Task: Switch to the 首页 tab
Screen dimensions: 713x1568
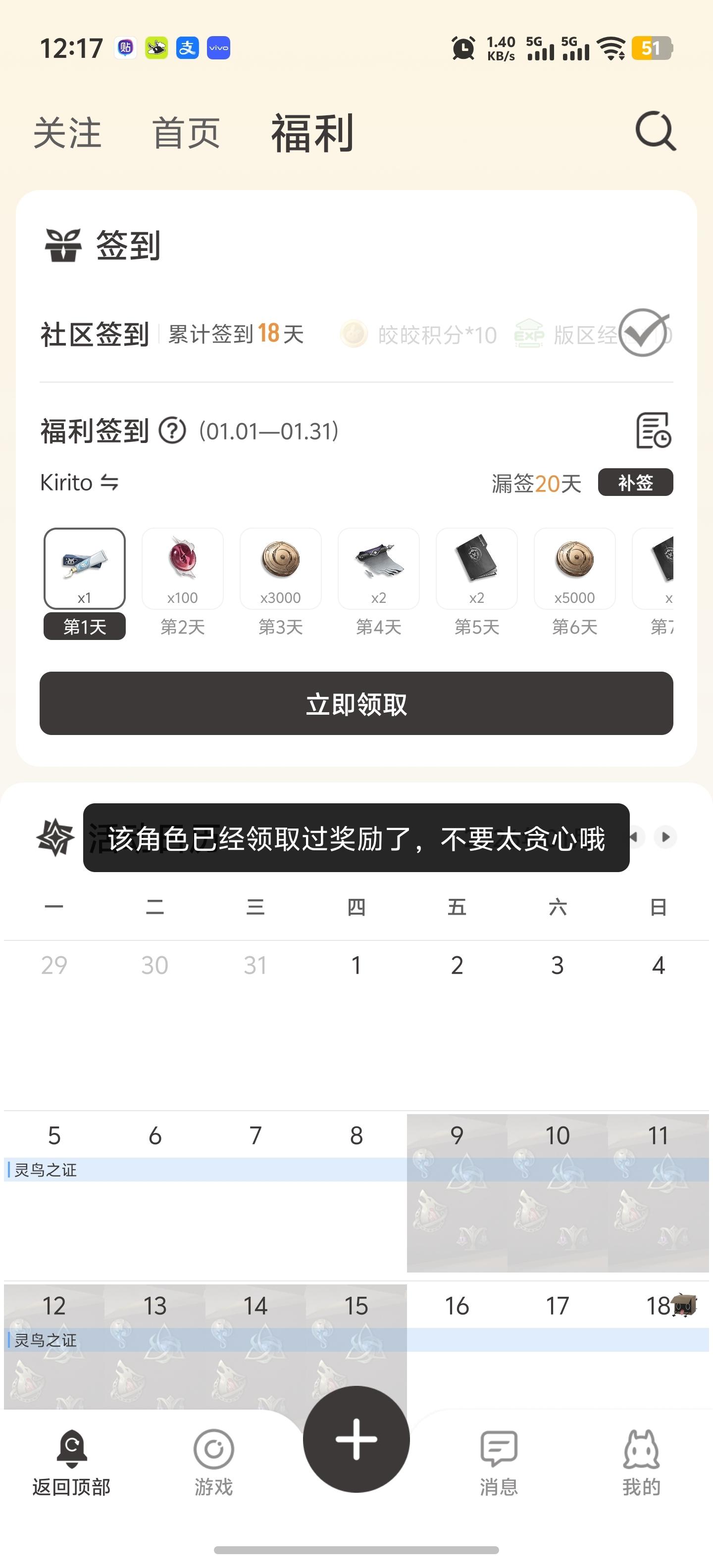Action: pos(186,133)
